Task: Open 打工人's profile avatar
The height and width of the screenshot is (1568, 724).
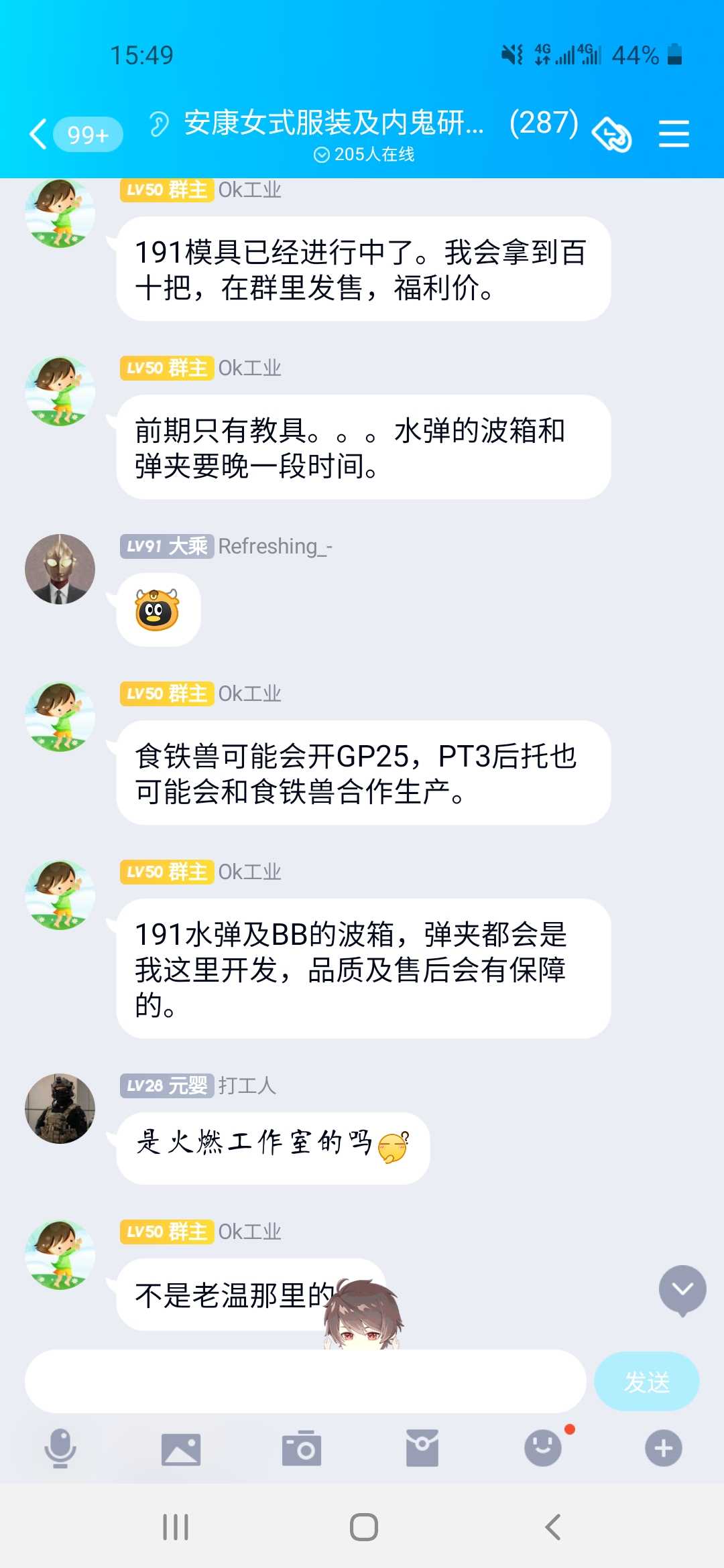Action: (60, 1108)
